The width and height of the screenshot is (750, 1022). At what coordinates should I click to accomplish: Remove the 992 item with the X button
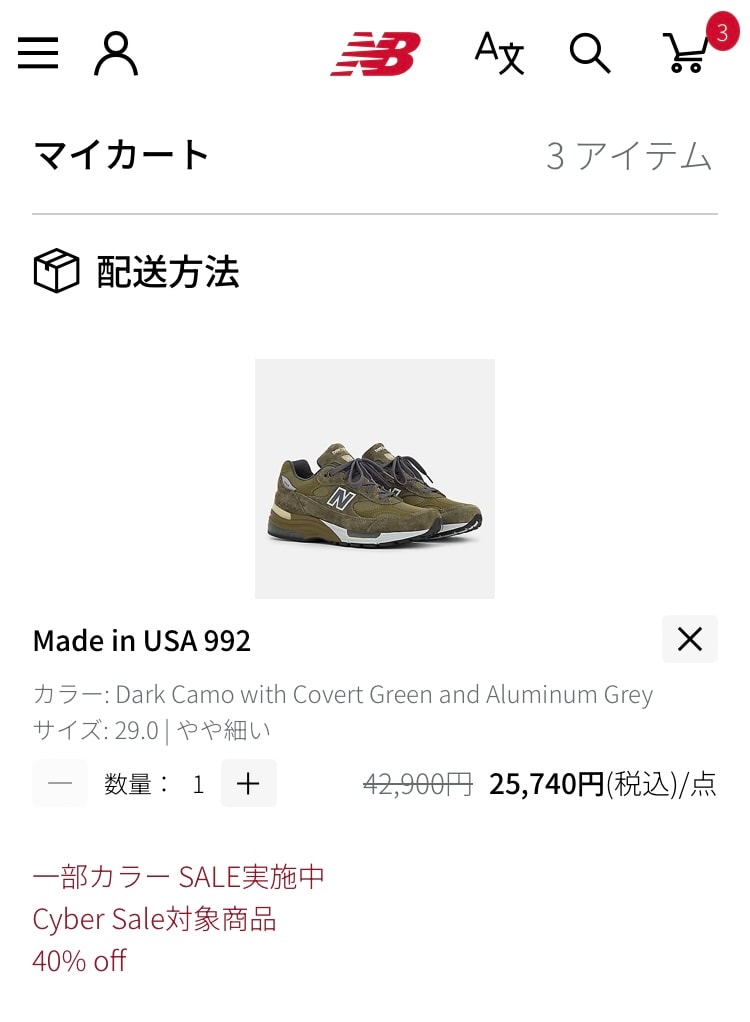(x=690, y=639)
